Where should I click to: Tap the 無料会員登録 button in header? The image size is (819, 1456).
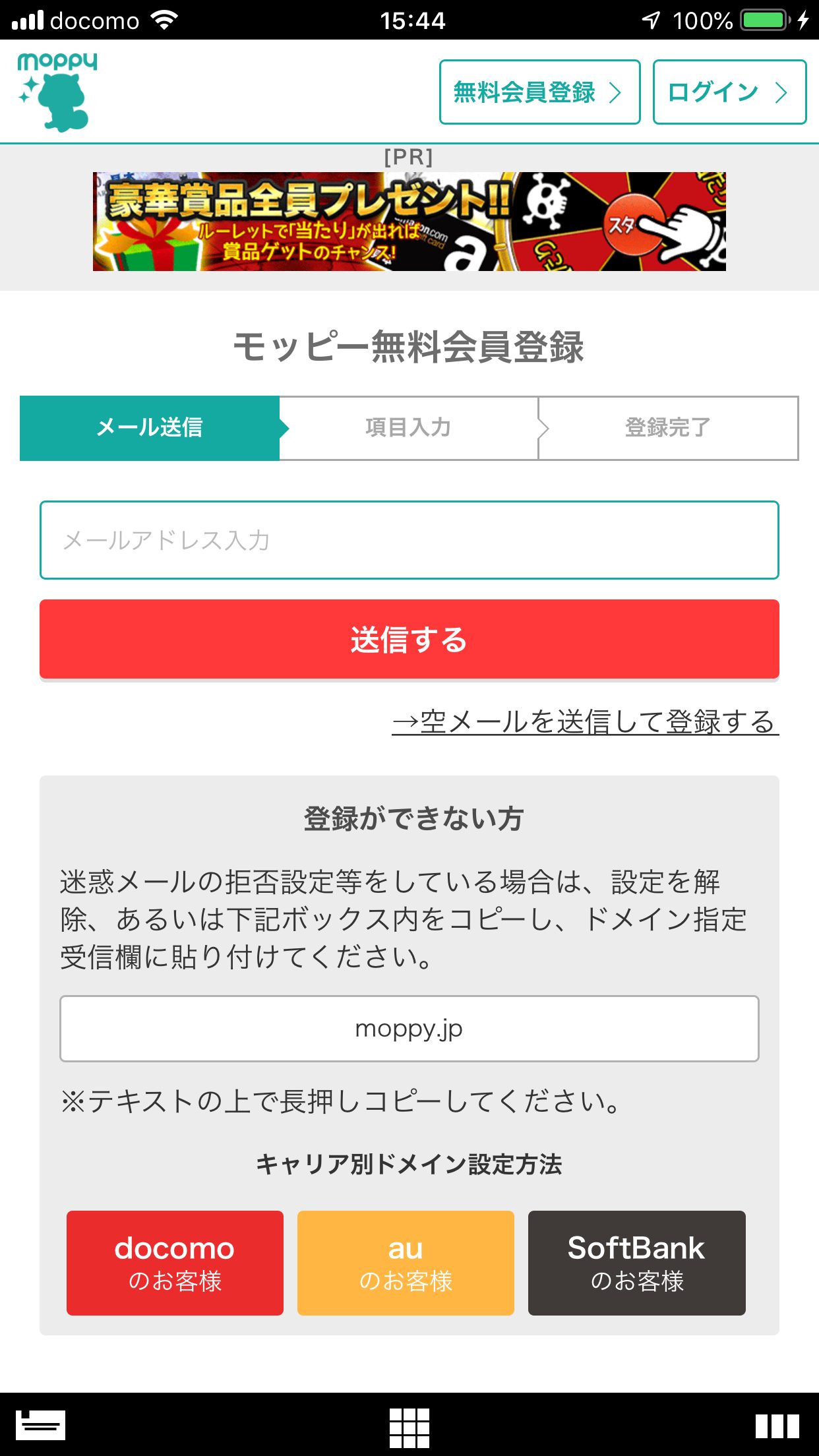540,92
